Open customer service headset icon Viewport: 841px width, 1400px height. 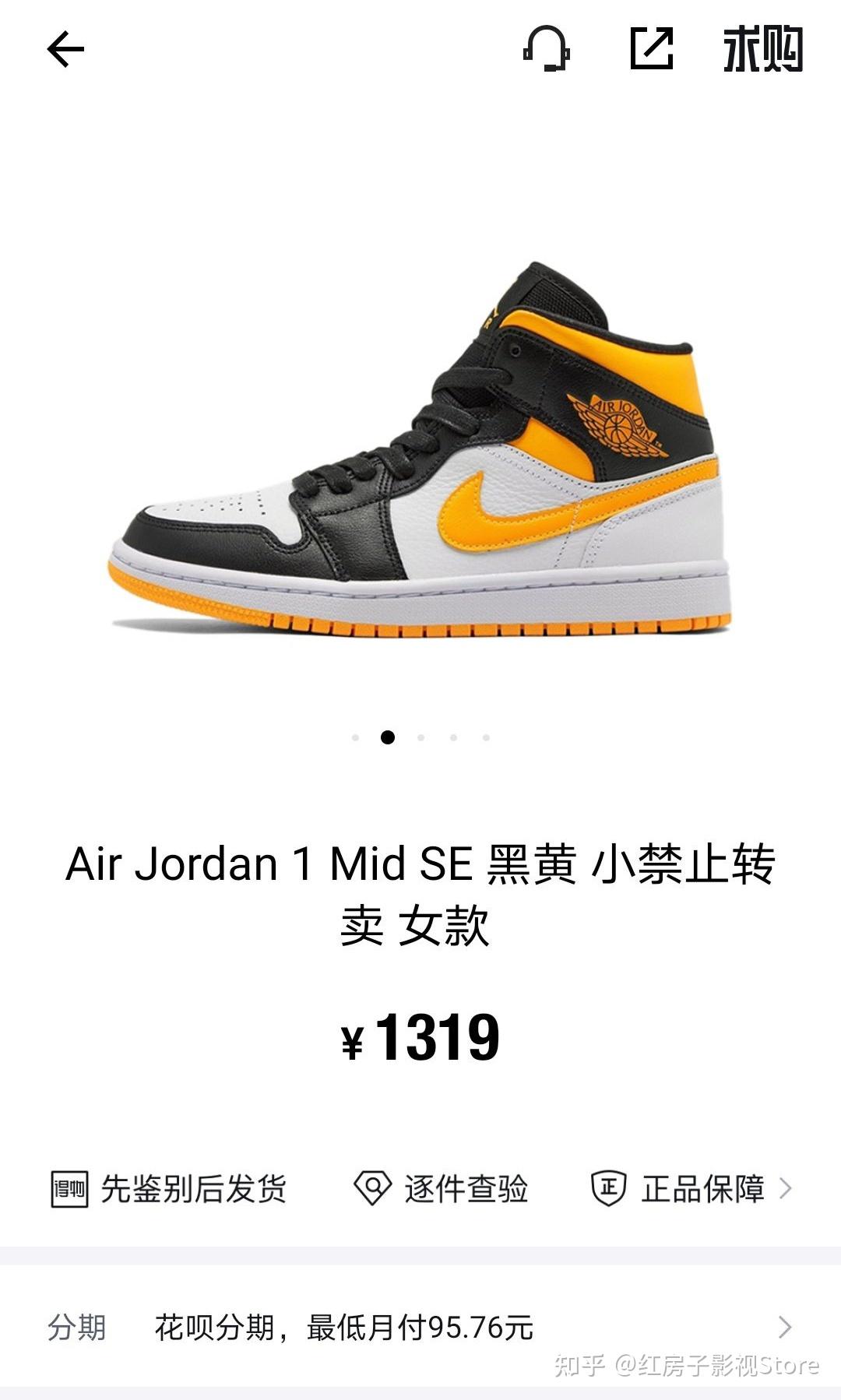(x=546, y=48)
